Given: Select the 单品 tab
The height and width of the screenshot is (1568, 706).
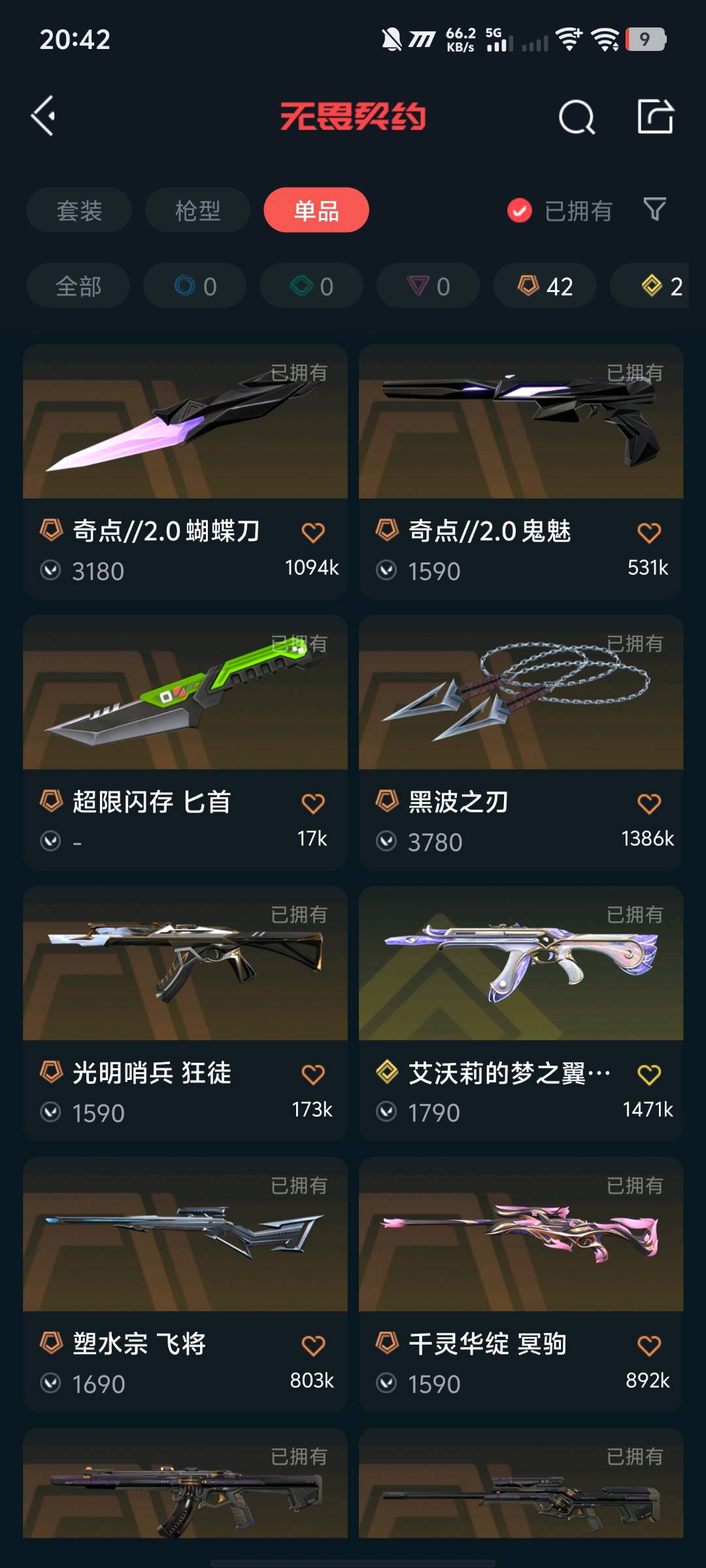Looking at the screenshot, I should coord(316,210).
